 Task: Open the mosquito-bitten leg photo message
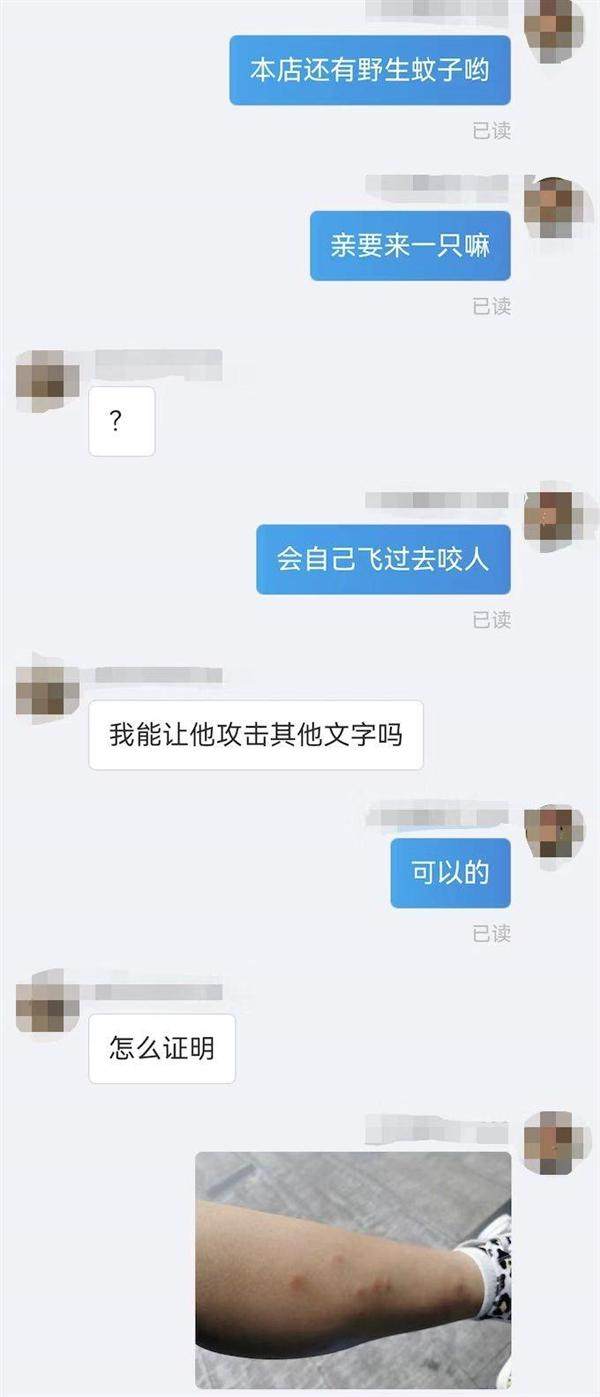click(x=353, y=1270)
